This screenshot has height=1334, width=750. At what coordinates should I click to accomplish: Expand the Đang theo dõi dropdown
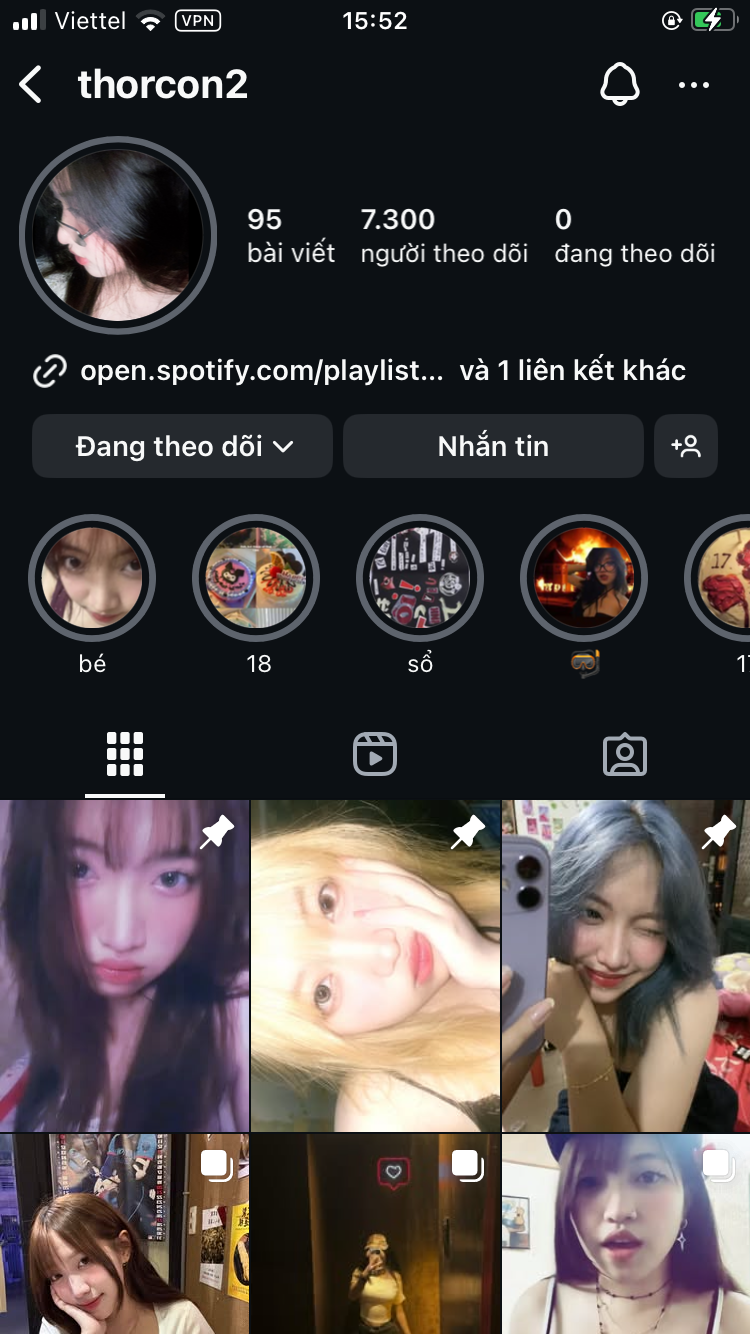(183, 446)
